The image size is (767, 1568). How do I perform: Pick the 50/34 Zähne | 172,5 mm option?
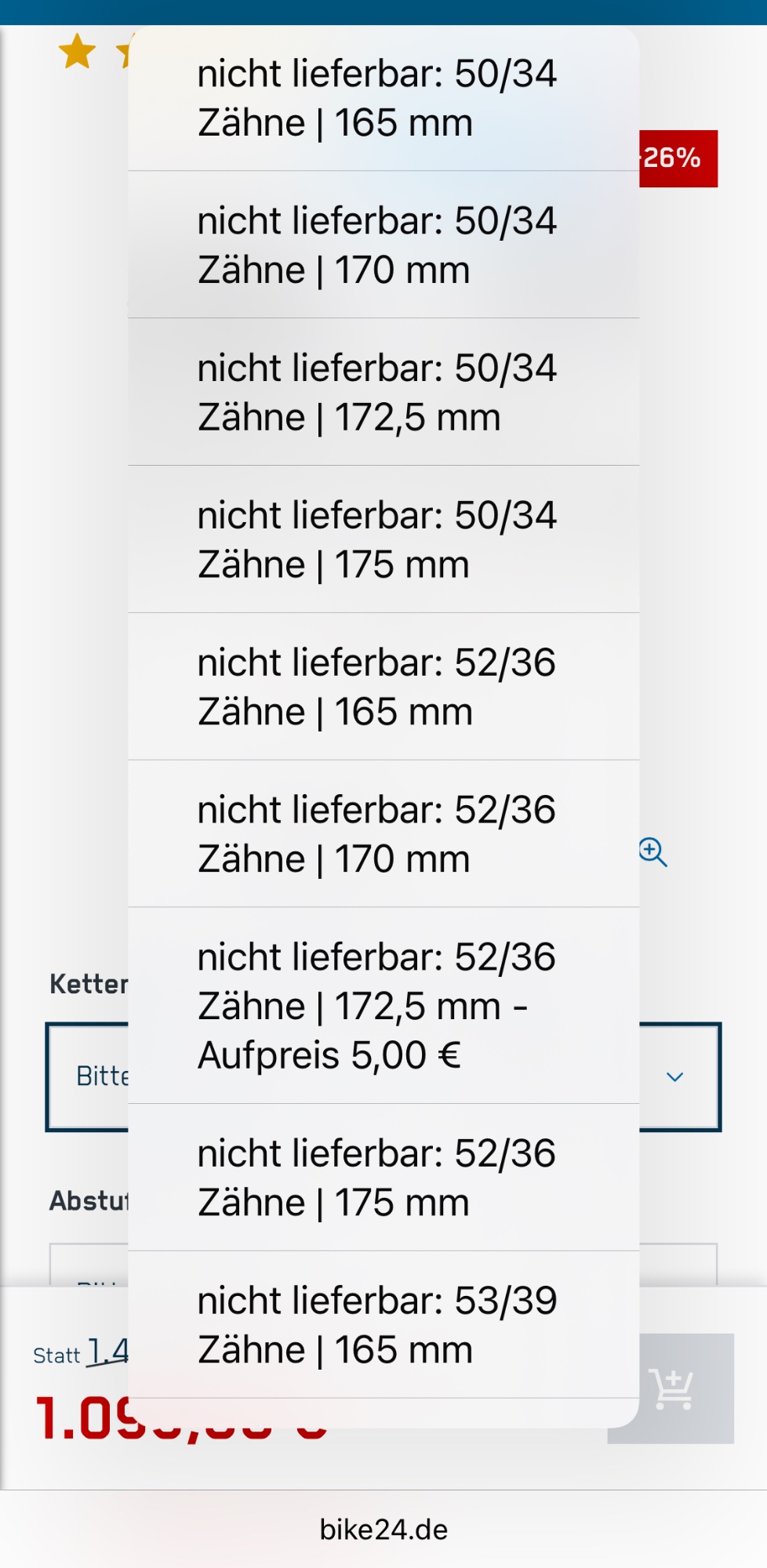[x=383, y=392]
